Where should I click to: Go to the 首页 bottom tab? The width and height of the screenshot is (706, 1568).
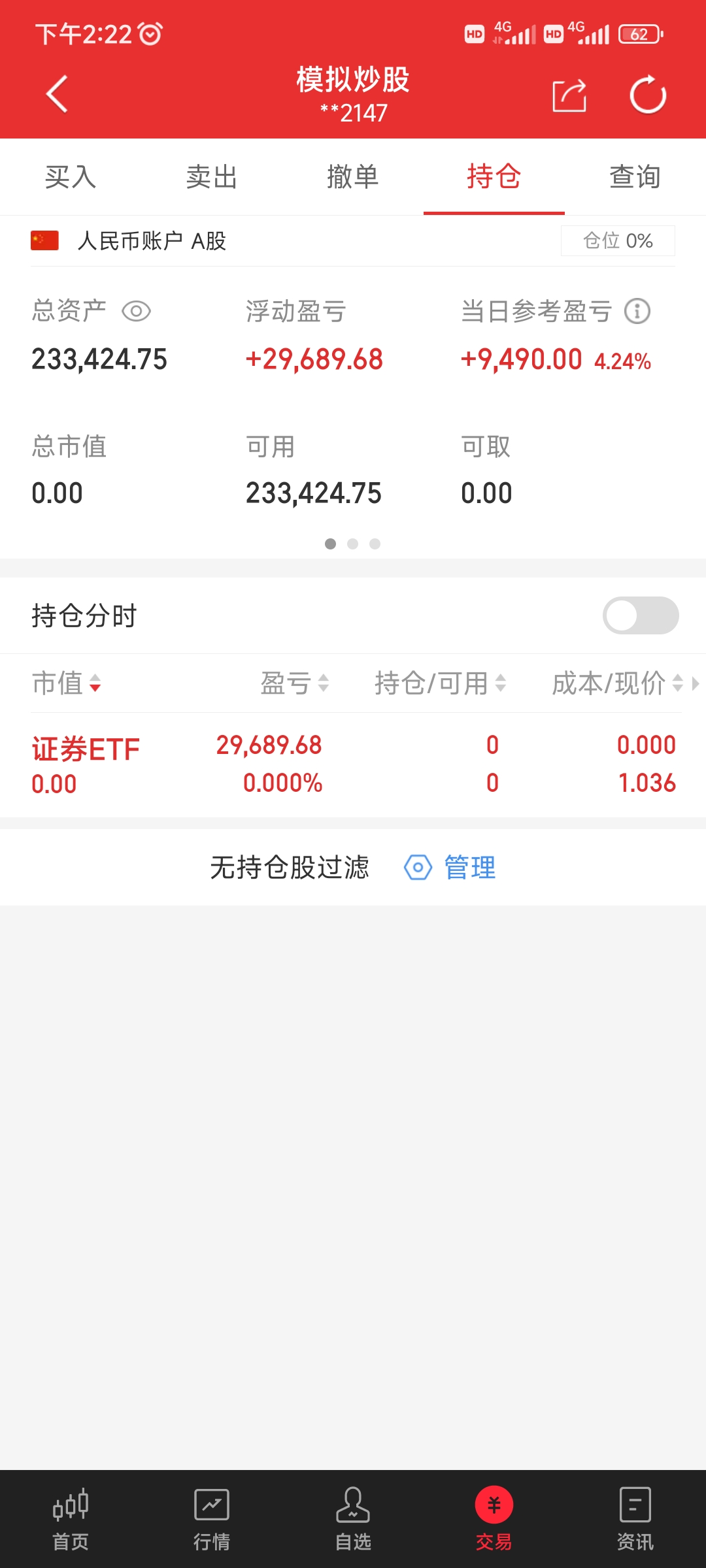pos(71,1519)
